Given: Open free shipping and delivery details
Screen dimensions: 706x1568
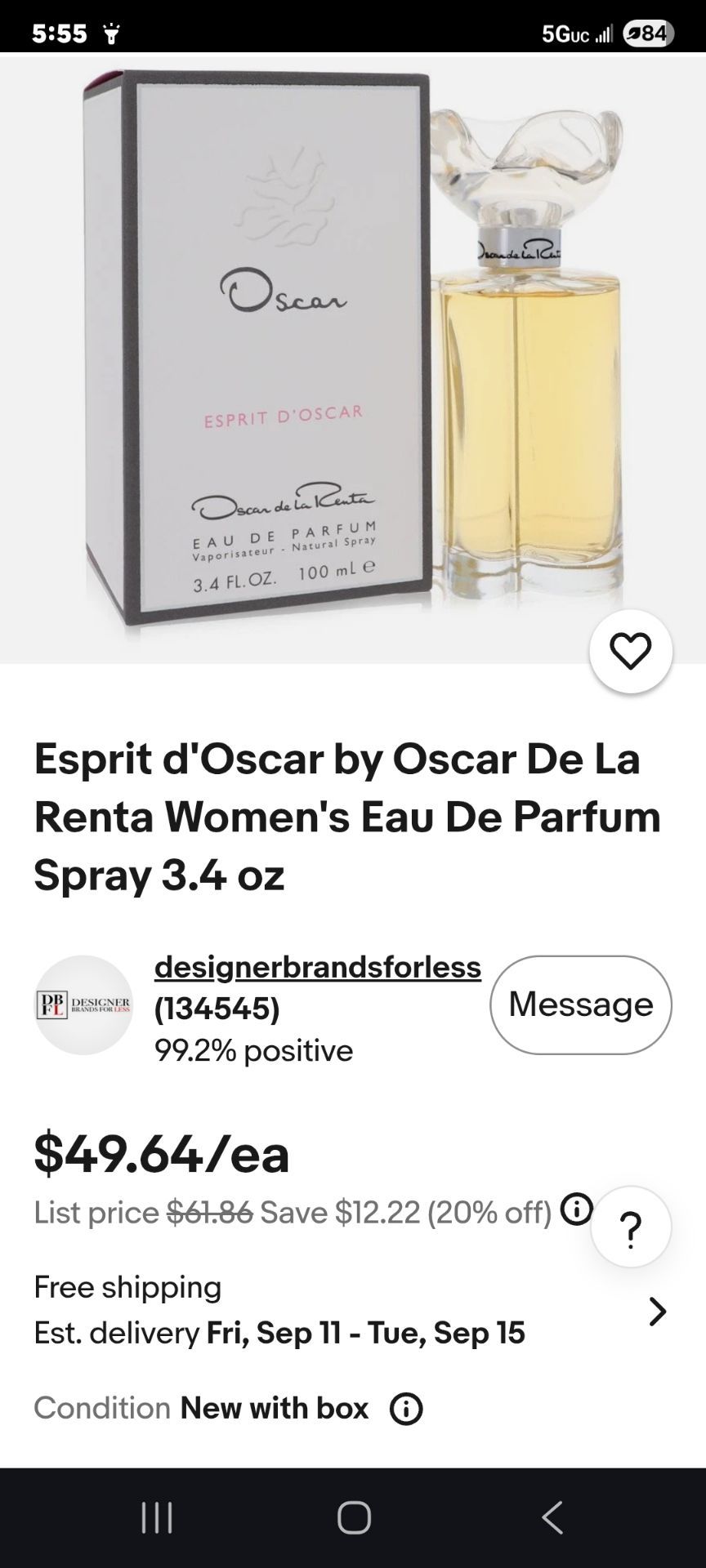Looking at the screenshot, I should pyautogui.click(x=353, y=1310).
